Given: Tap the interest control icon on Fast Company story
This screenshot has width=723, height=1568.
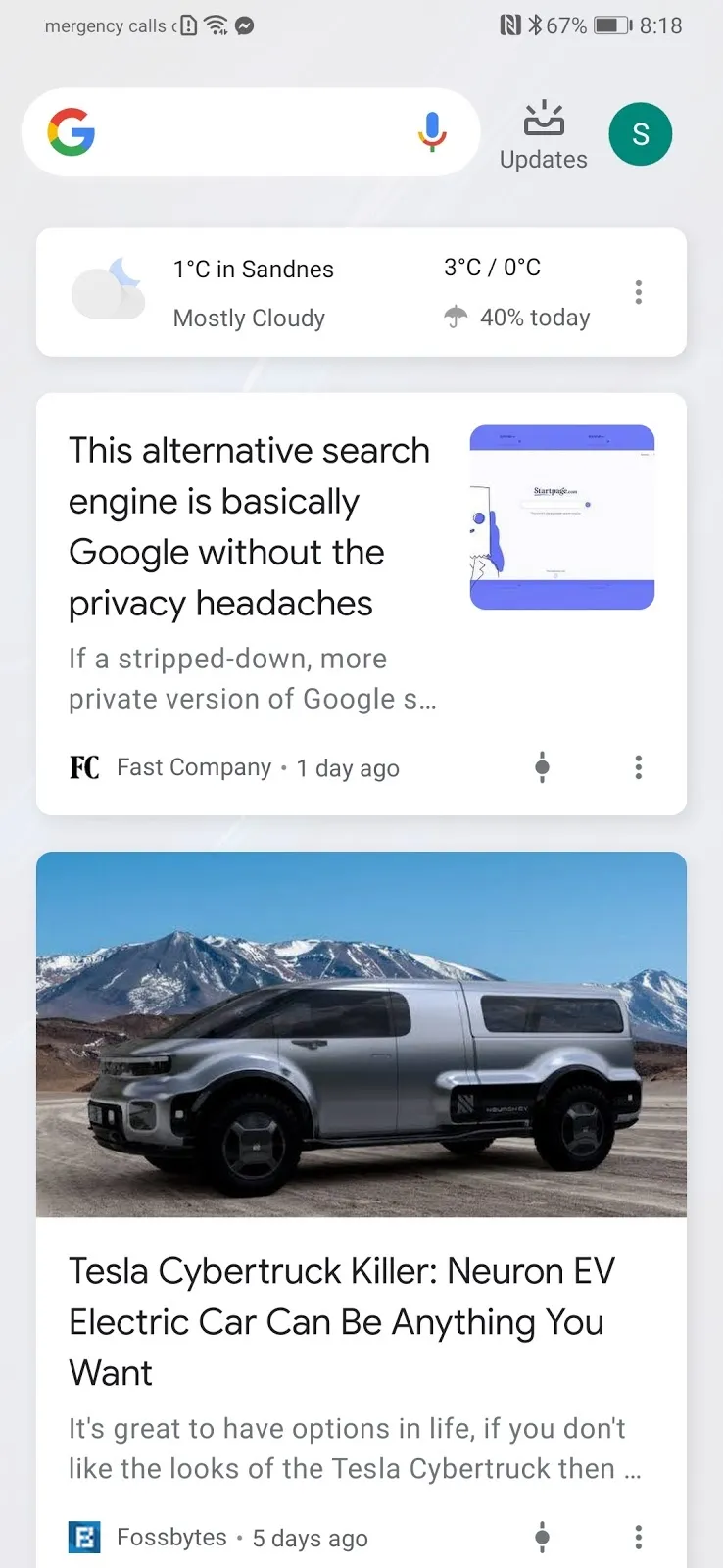Looking at the screenshot, I should pos(542,767).
